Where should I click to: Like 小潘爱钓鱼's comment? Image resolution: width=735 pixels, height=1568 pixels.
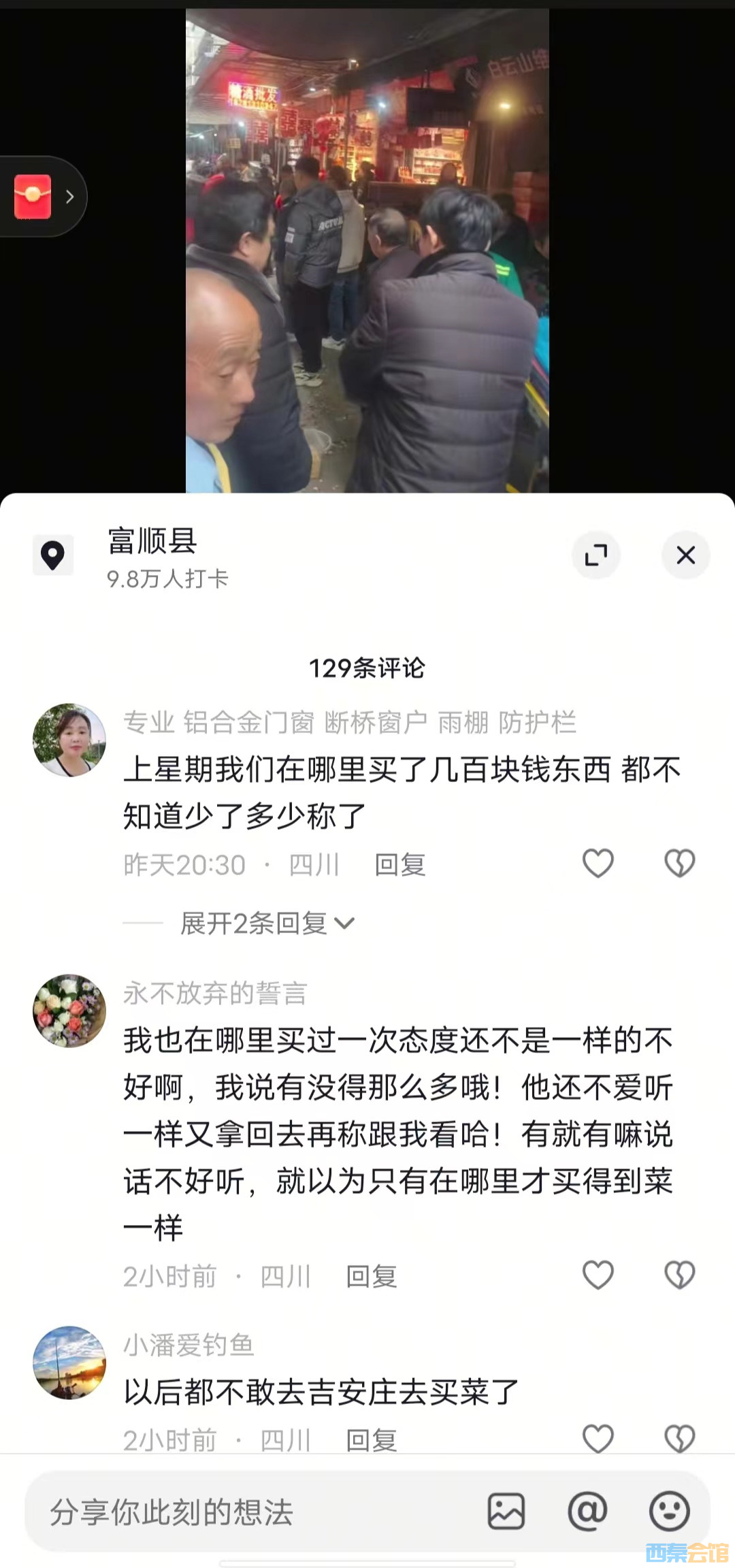pyautogui.click(x=598, y=1438)
